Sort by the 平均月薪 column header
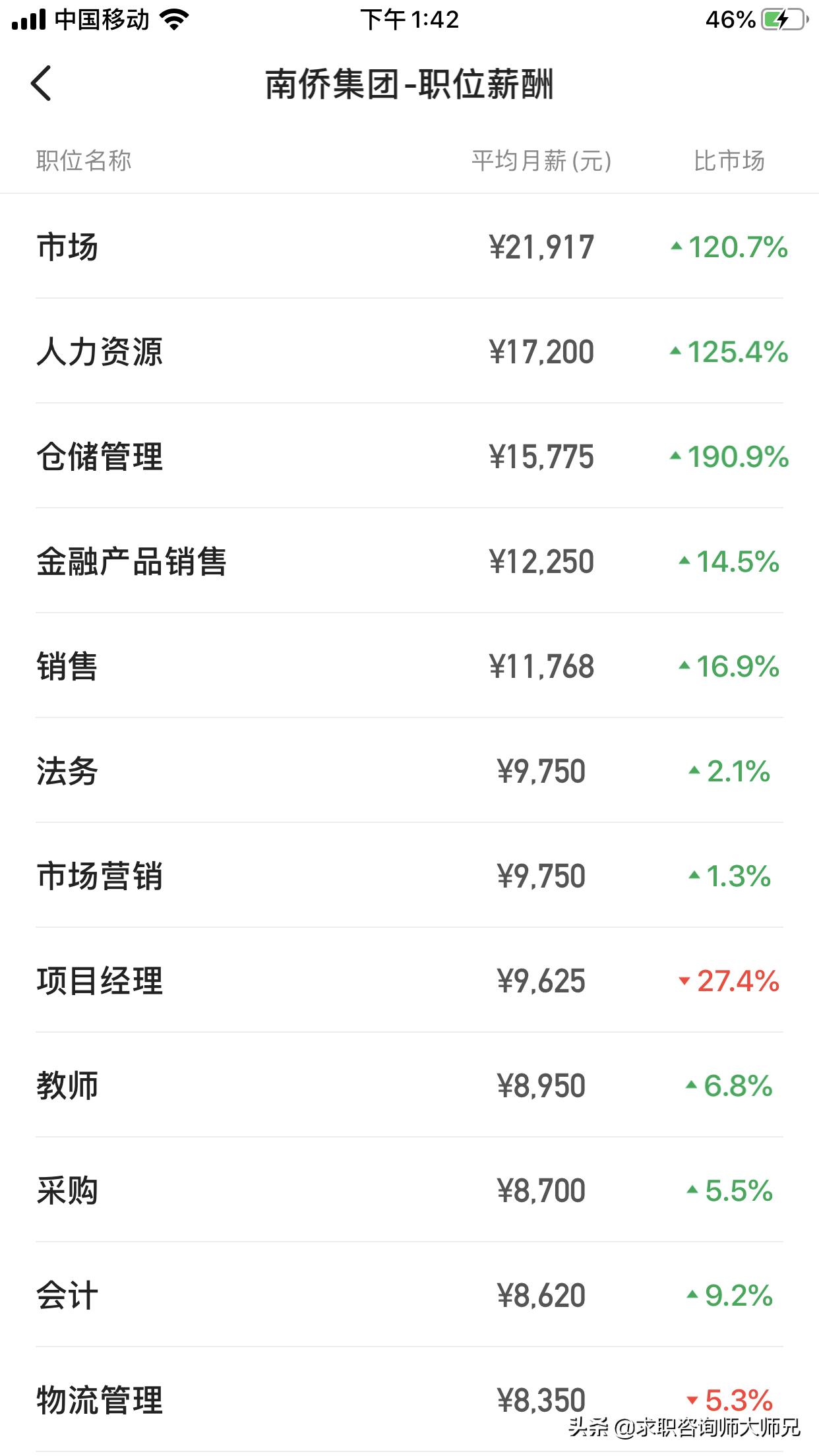 click(541, 158)
